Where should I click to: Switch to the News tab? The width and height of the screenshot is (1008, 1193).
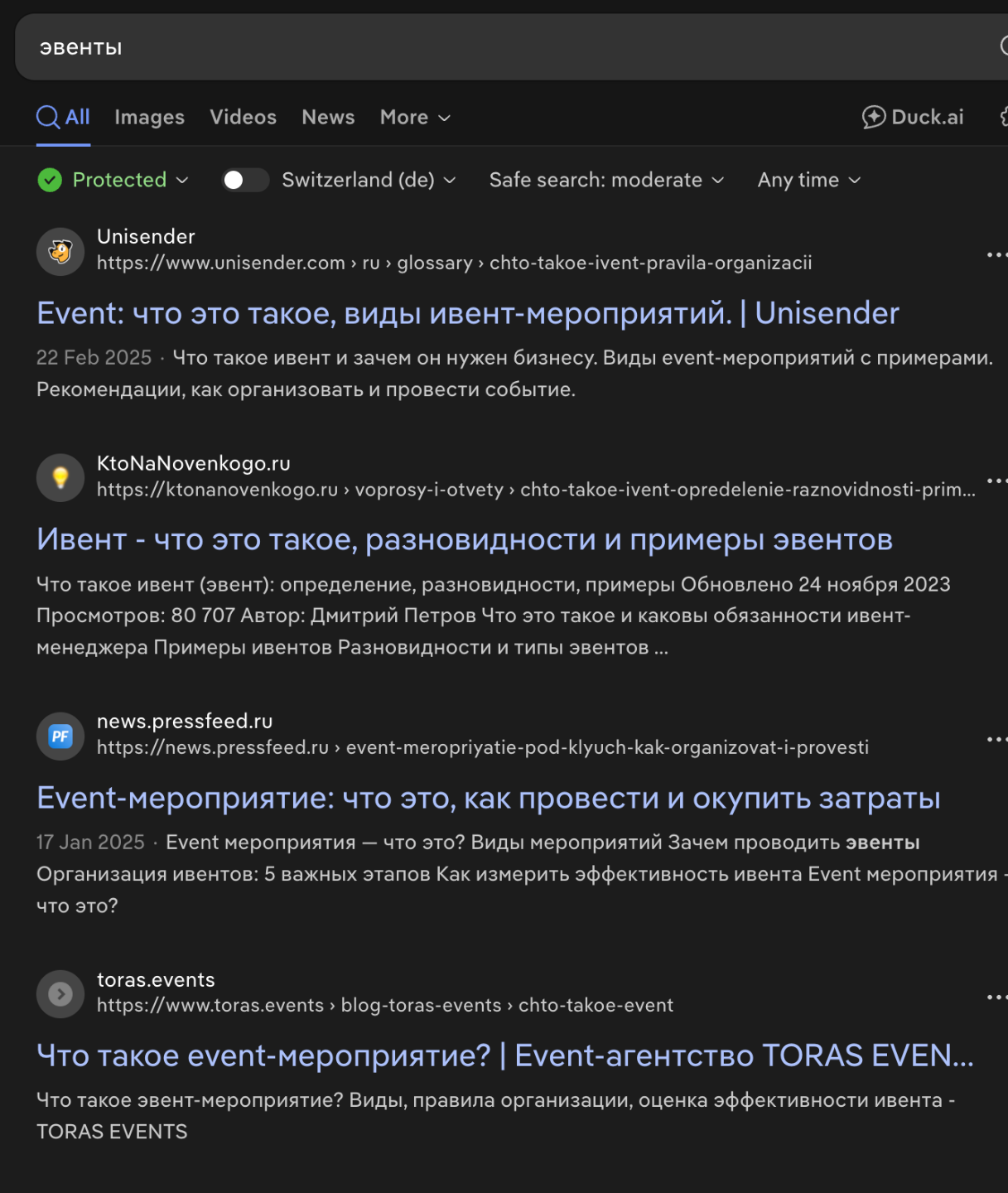pos(328,118)
